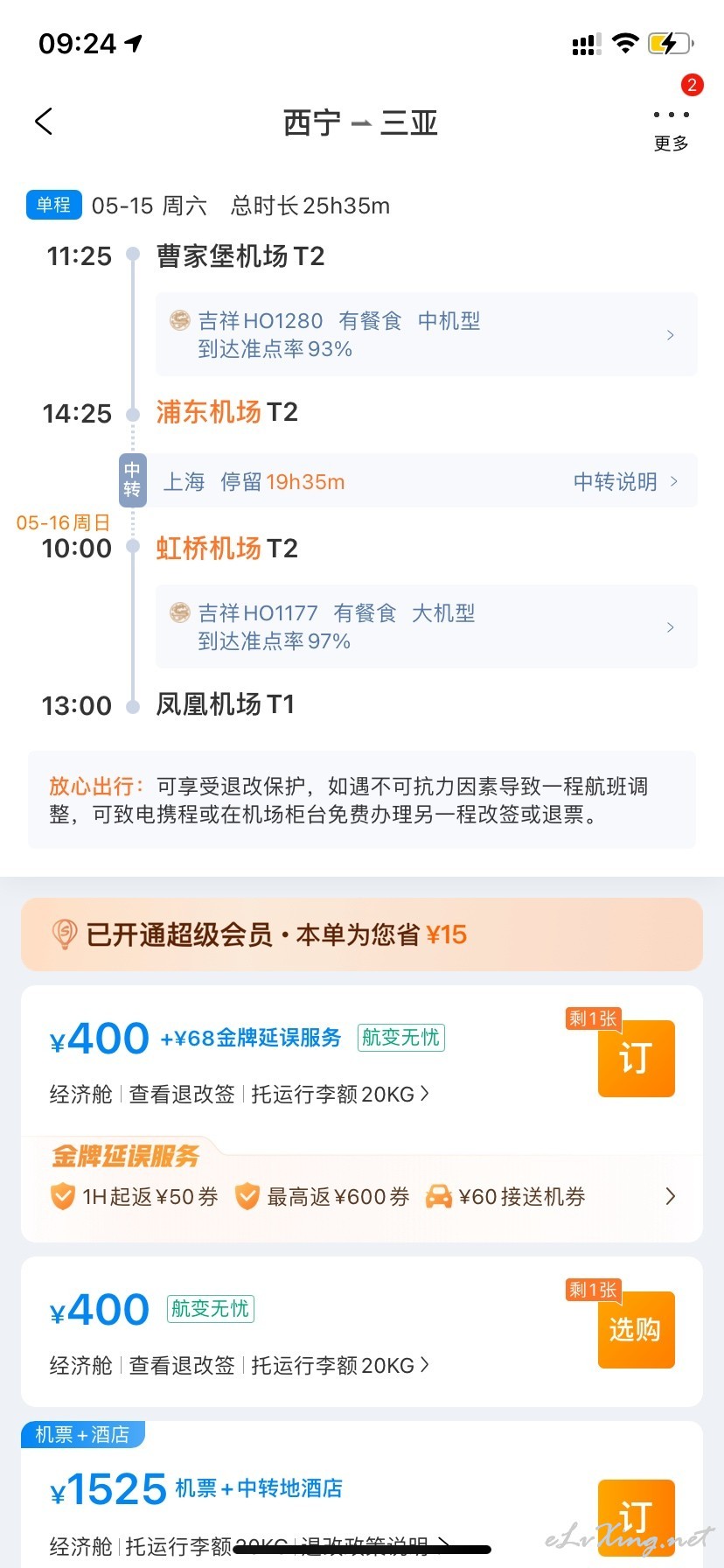Viewport: 724px width, 1568px height.
Task: View 查看退改签 托运行李额 on the 选购 fare
Action: click(x=280, y=1365)
